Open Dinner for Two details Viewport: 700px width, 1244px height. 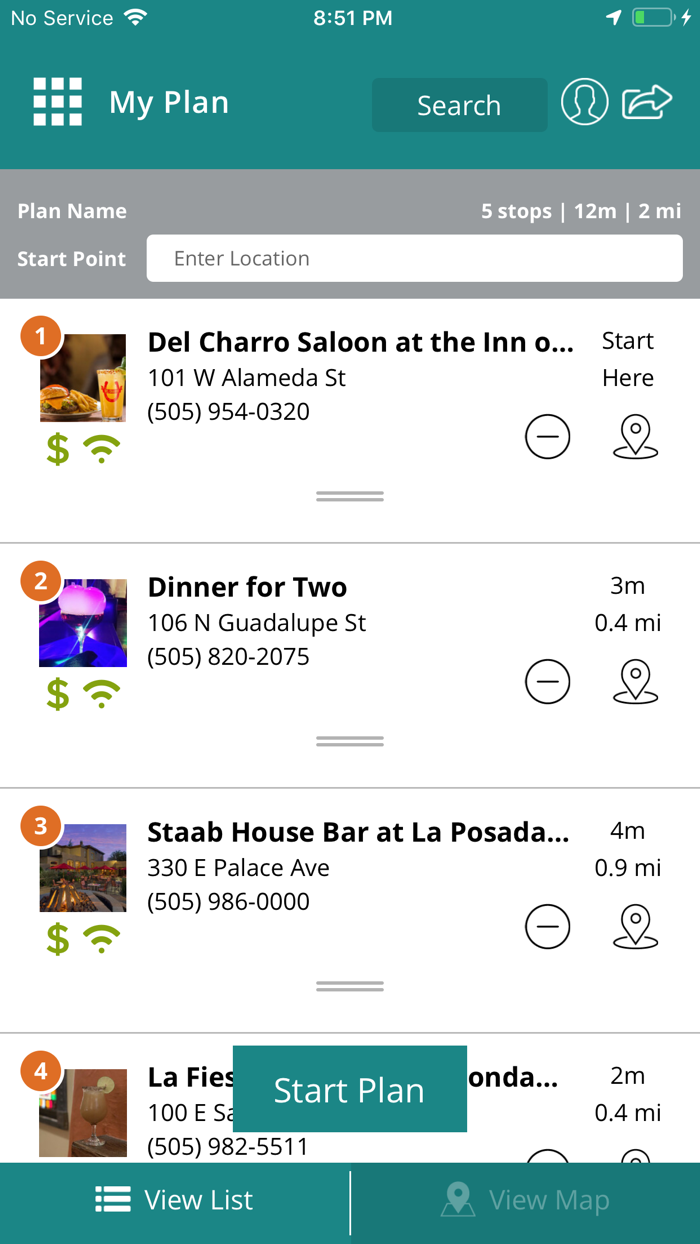coord(247,587)
